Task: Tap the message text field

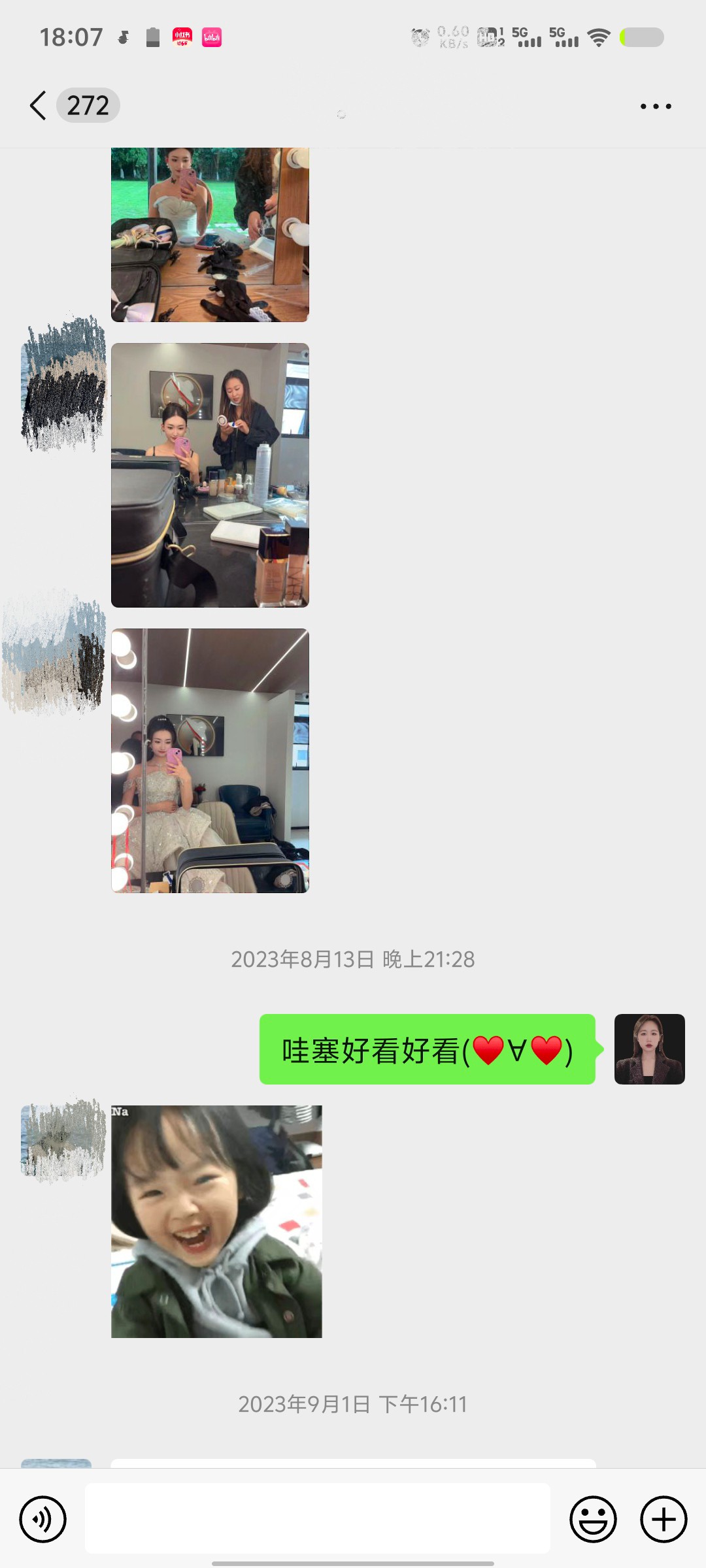Action: [x=318, y=1518]
